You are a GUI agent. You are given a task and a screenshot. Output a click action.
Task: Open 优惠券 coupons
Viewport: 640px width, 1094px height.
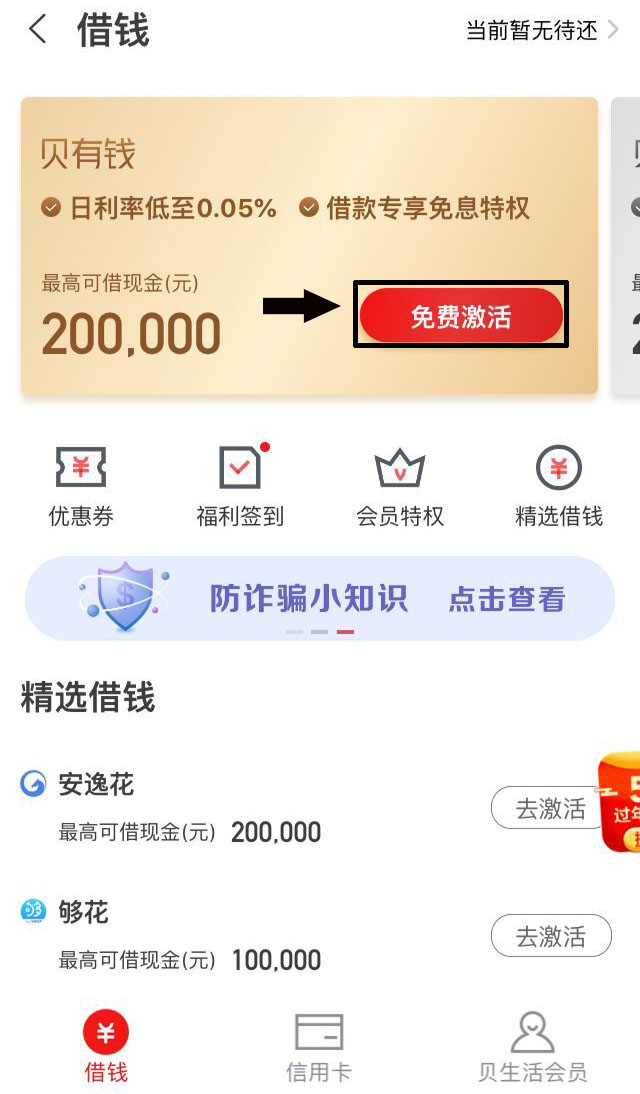(81, 484)
